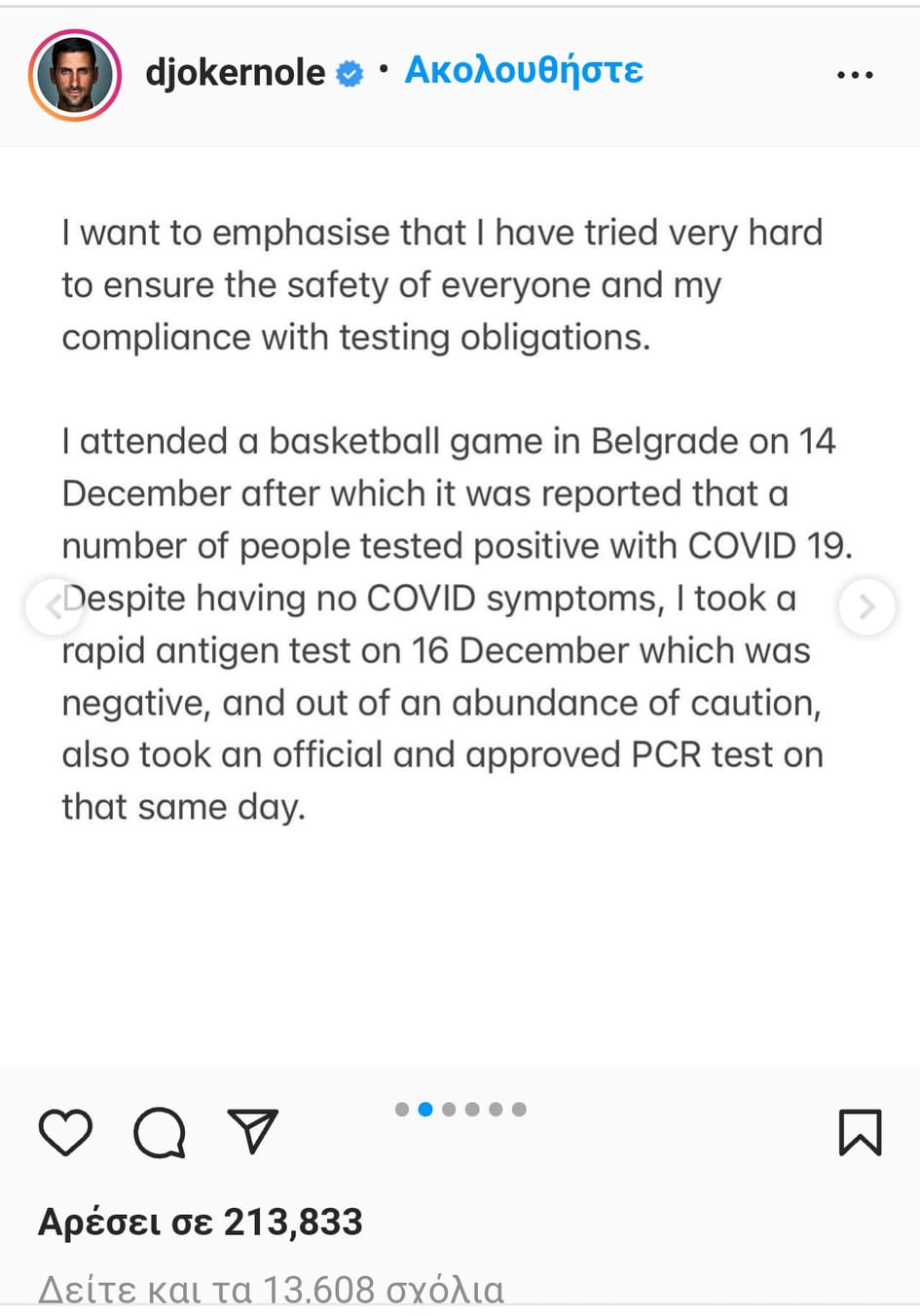
Task: Go to the previous carousel slide
Action: 52,606
